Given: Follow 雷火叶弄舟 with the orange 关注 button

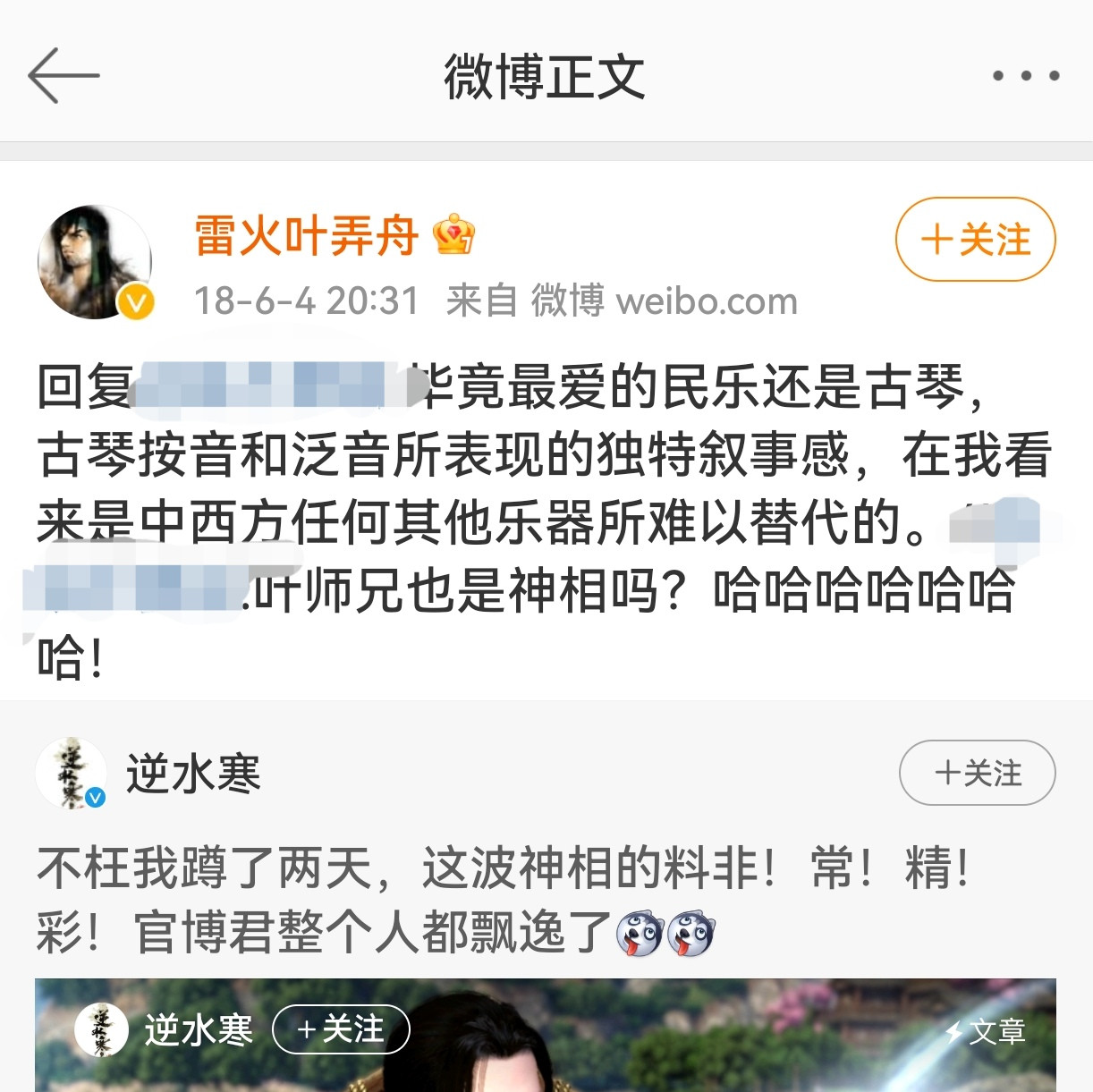Looking at the screenshot, I should [976, 240].
